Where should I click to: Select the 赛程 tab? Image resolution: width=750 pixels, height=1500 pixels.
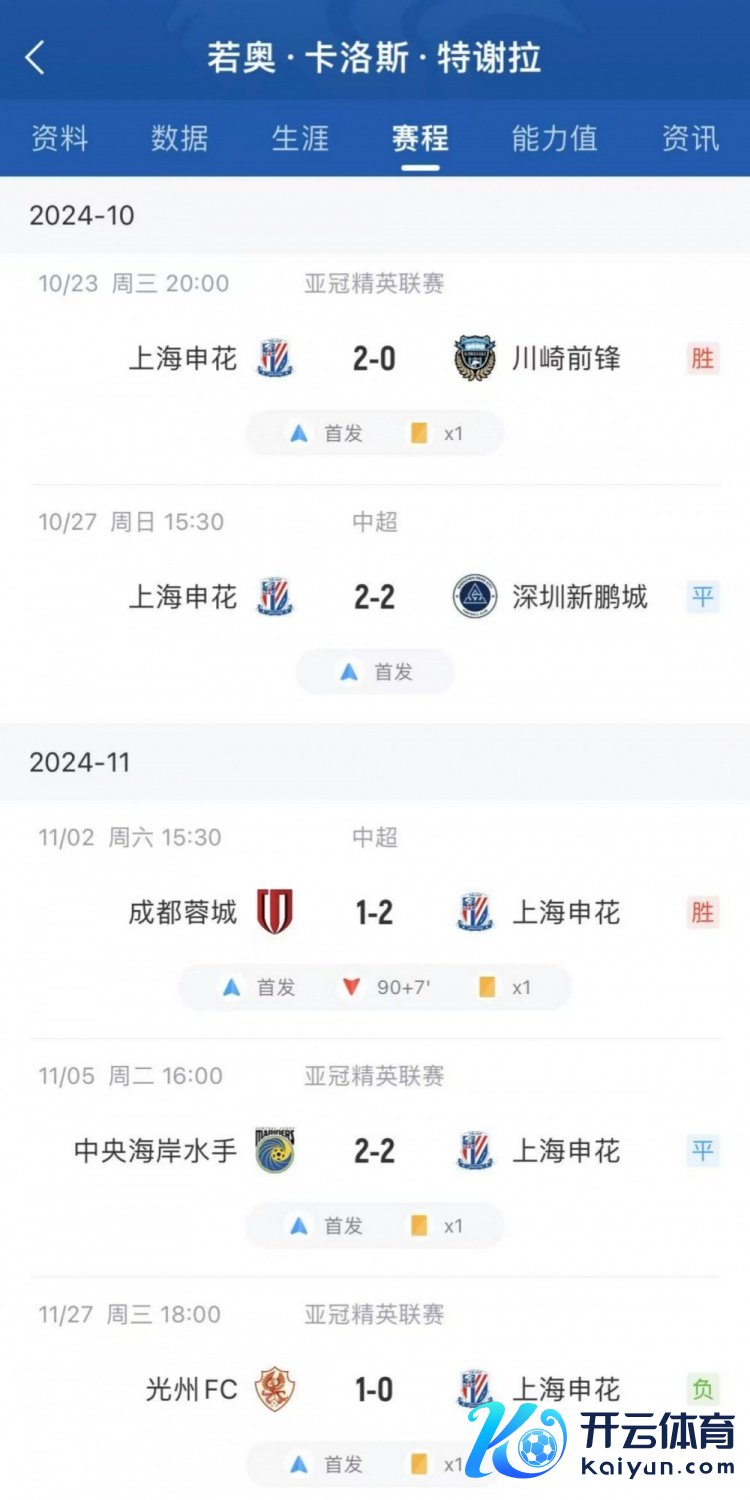click(x=420, y=138)
